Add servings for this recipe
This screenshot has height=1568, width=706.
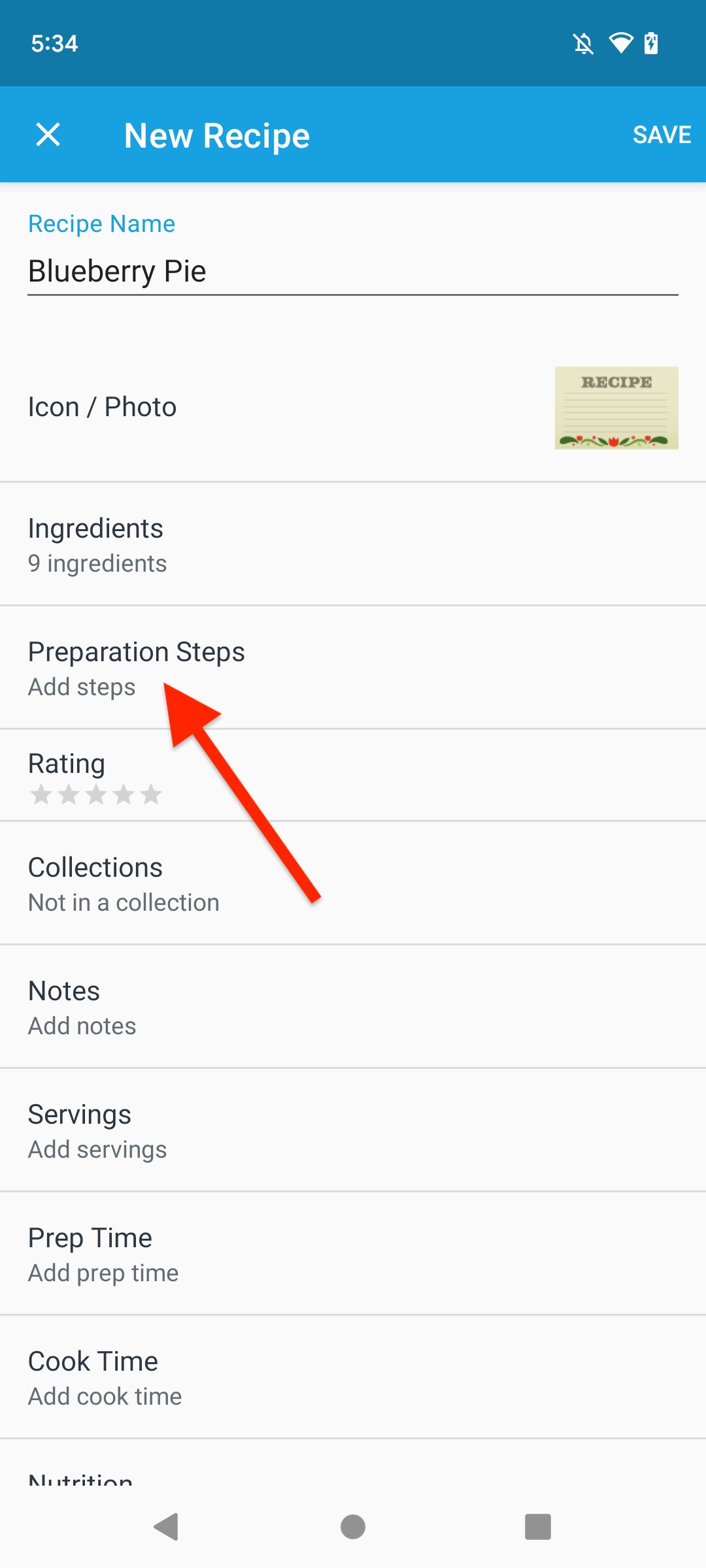[353, 1130]
